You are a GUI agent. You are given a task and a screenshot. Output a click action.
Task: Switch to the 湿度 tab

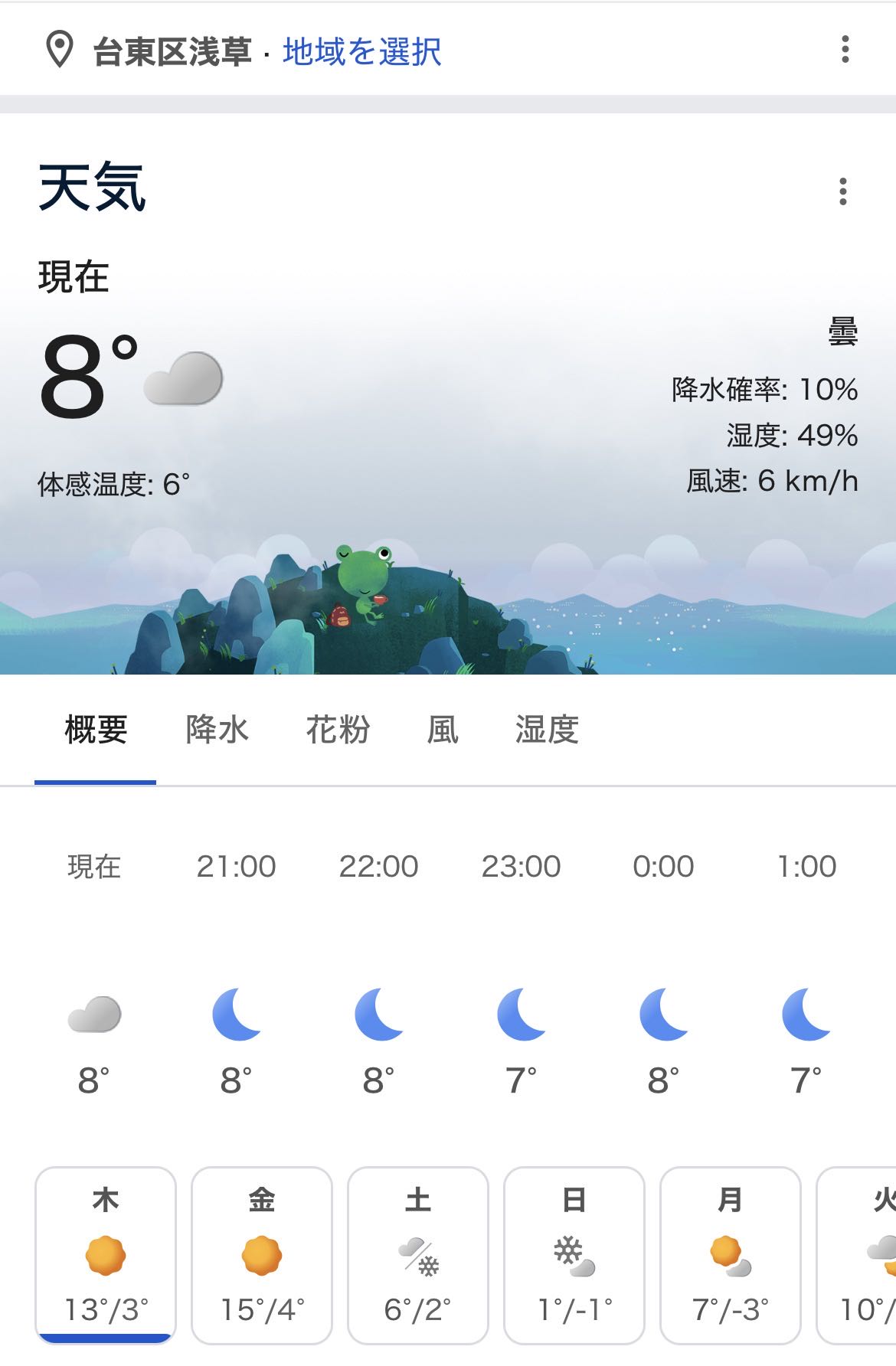point(547,730)
